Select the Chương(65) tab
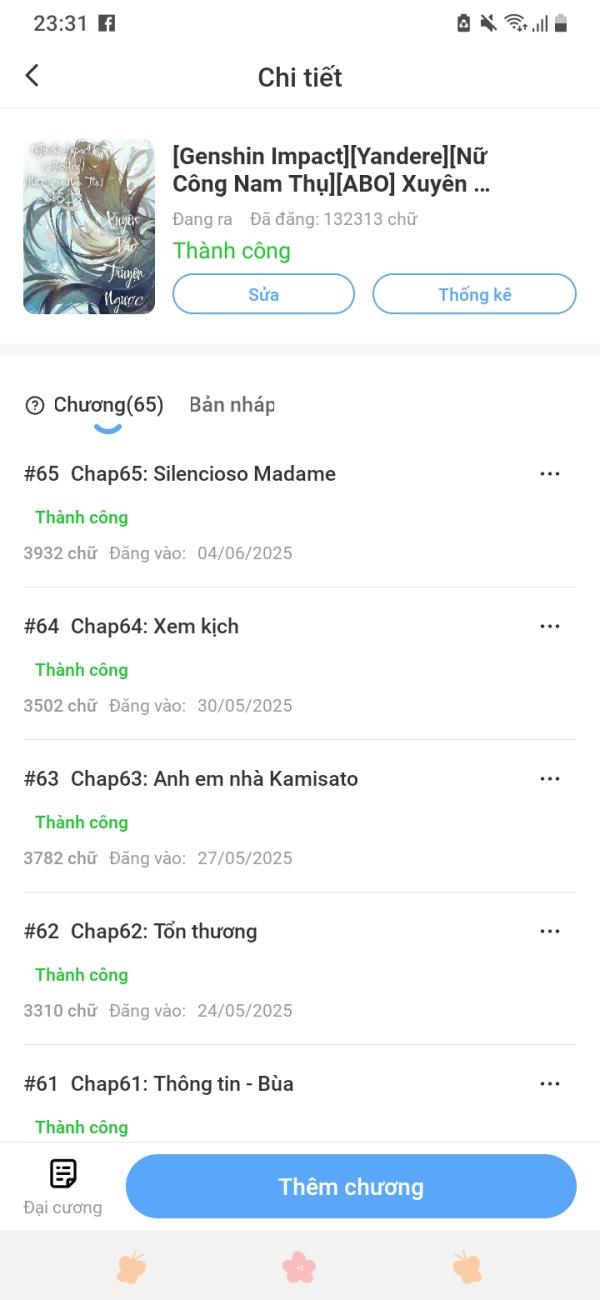Image resolution: width=600 pixels, height=1300 pixels. [x=108, y=405]
